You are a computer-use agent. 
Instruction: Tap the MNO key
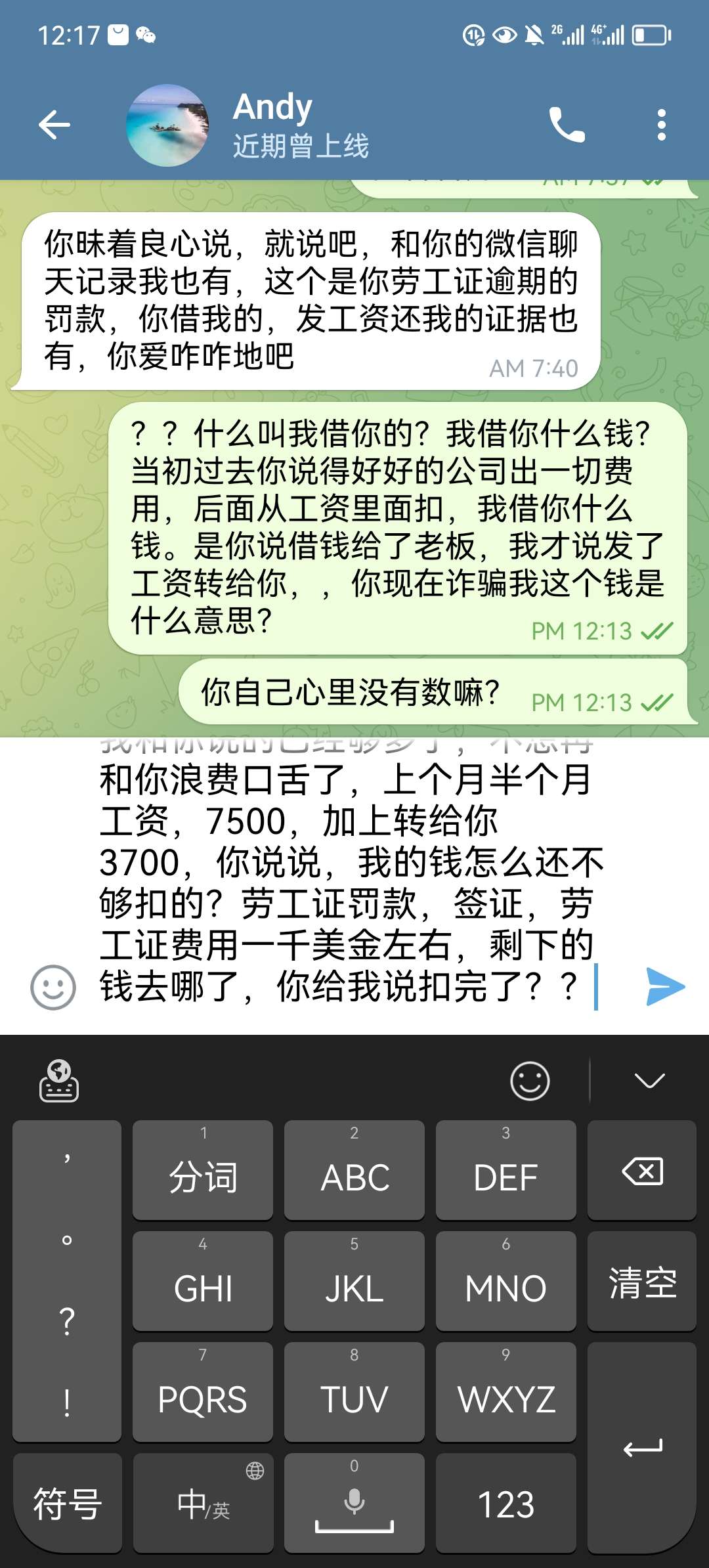(x=505, y=1282)
